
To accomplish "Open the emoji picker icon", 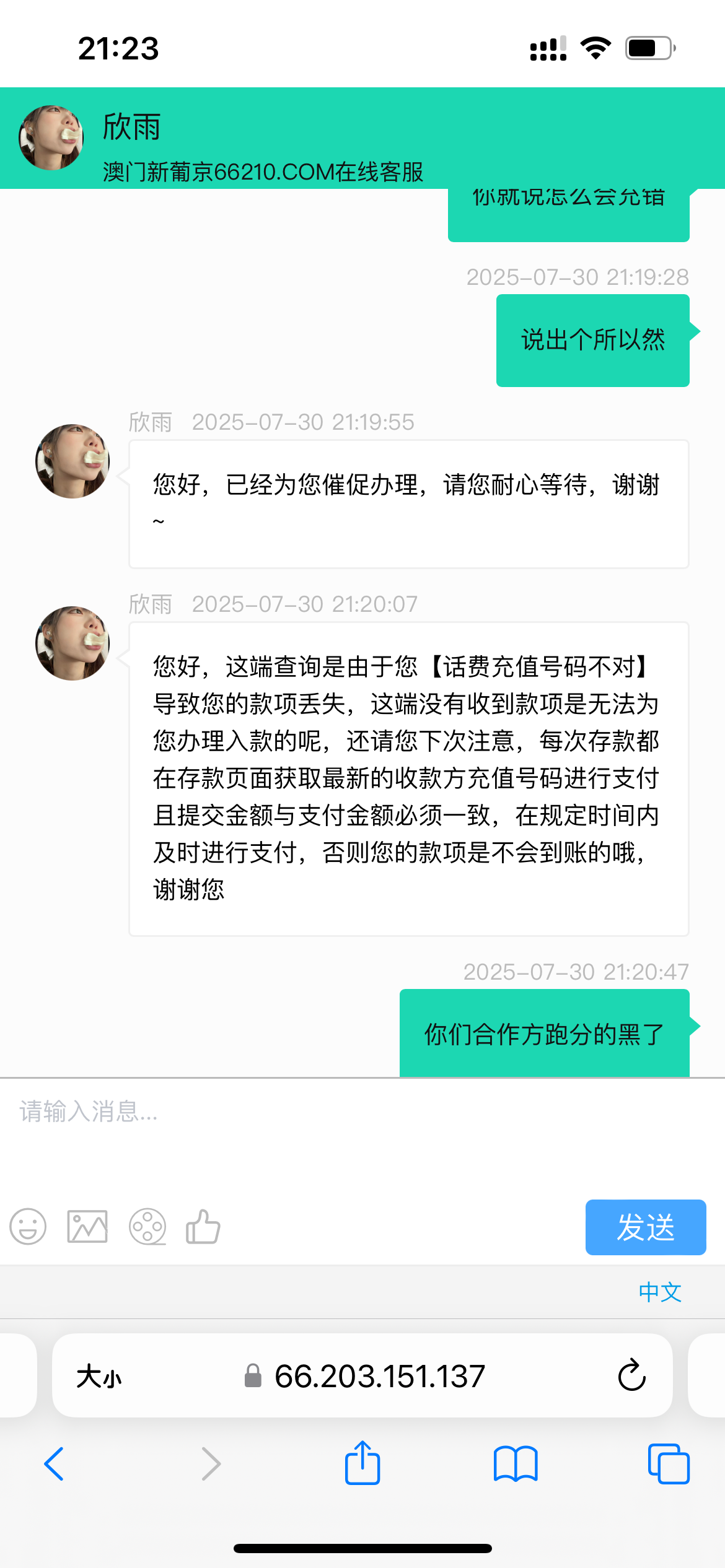I will tap(29, 1227).
